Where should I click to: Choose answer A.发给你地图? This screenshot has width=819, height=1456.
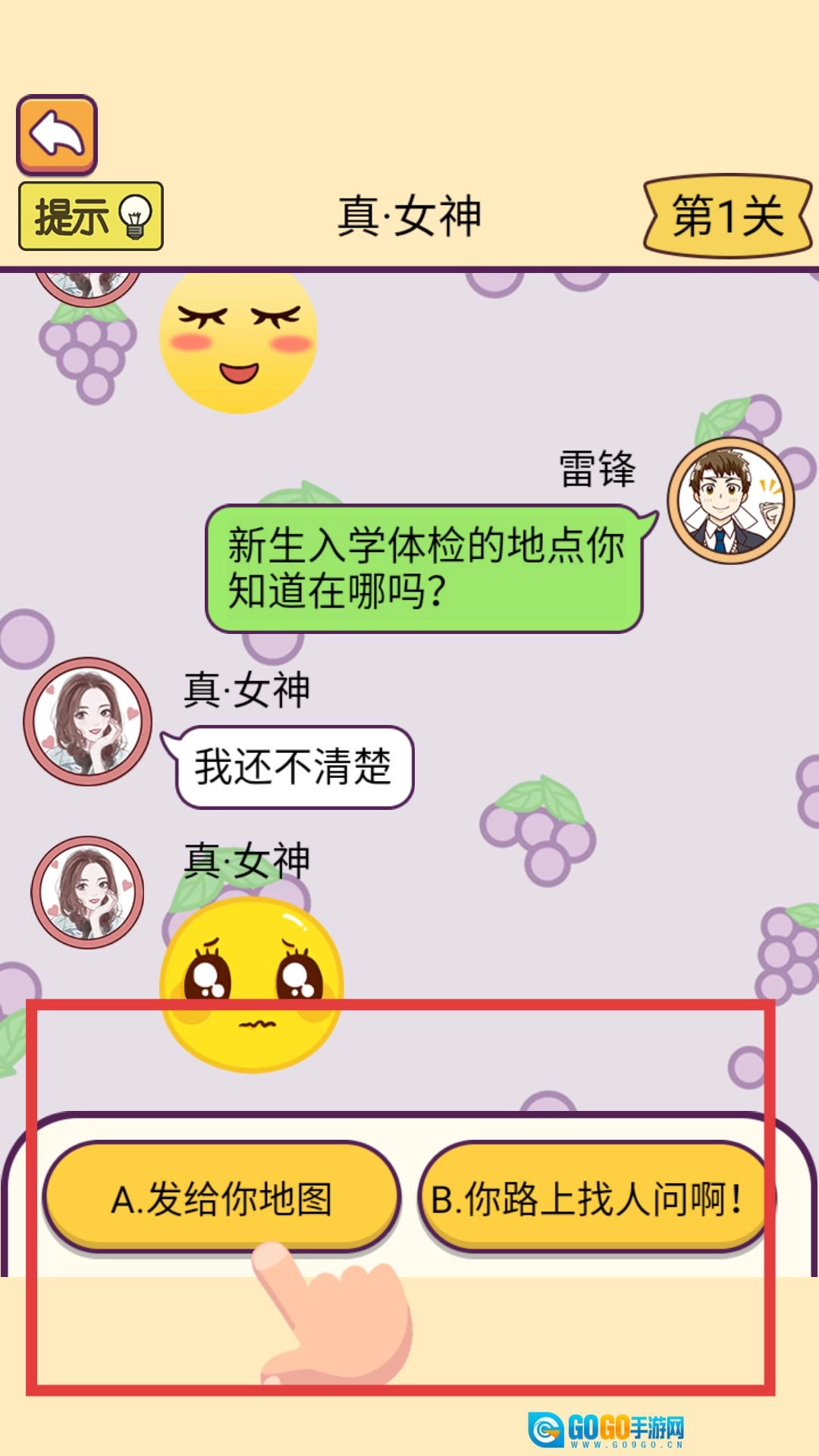(x=221, y=1198)
